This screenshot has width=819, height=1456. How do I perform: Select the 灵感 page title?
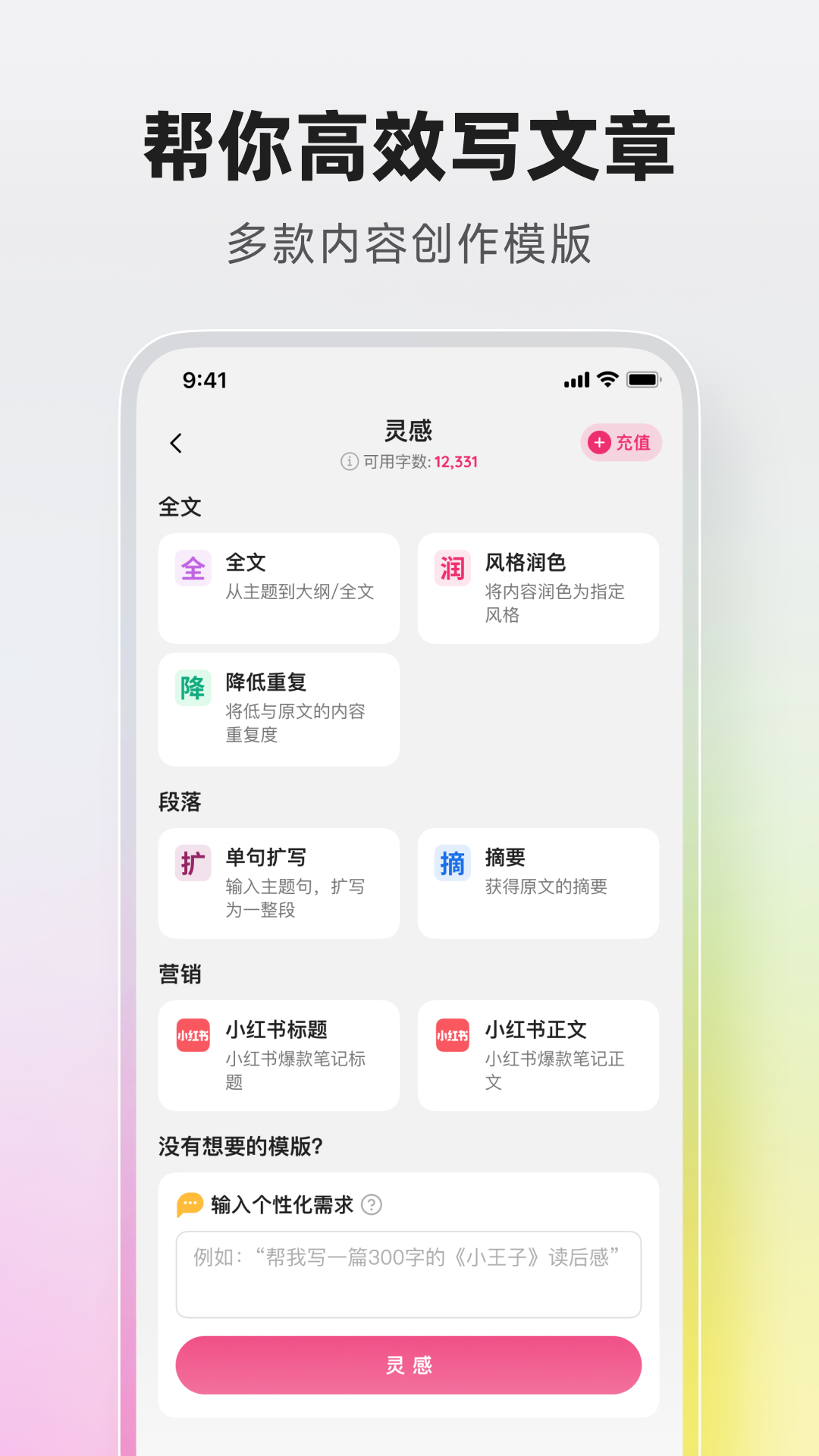click(409, 431)
